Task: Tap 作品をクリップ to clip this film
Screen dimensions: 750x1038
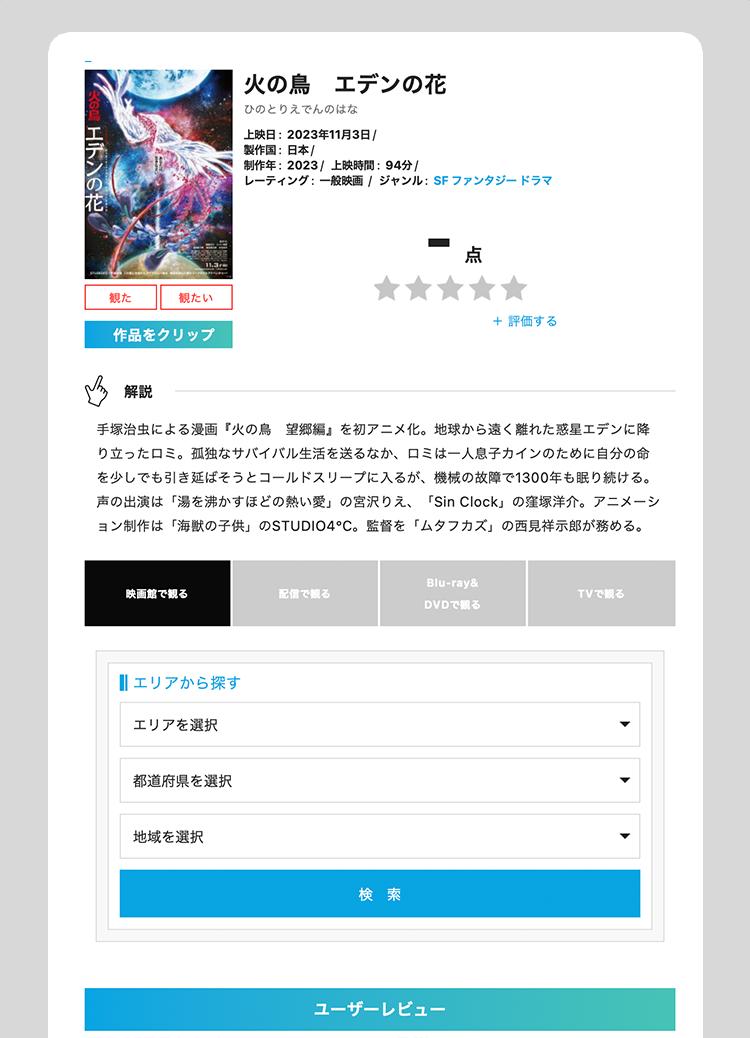Action: pos(158,335)
